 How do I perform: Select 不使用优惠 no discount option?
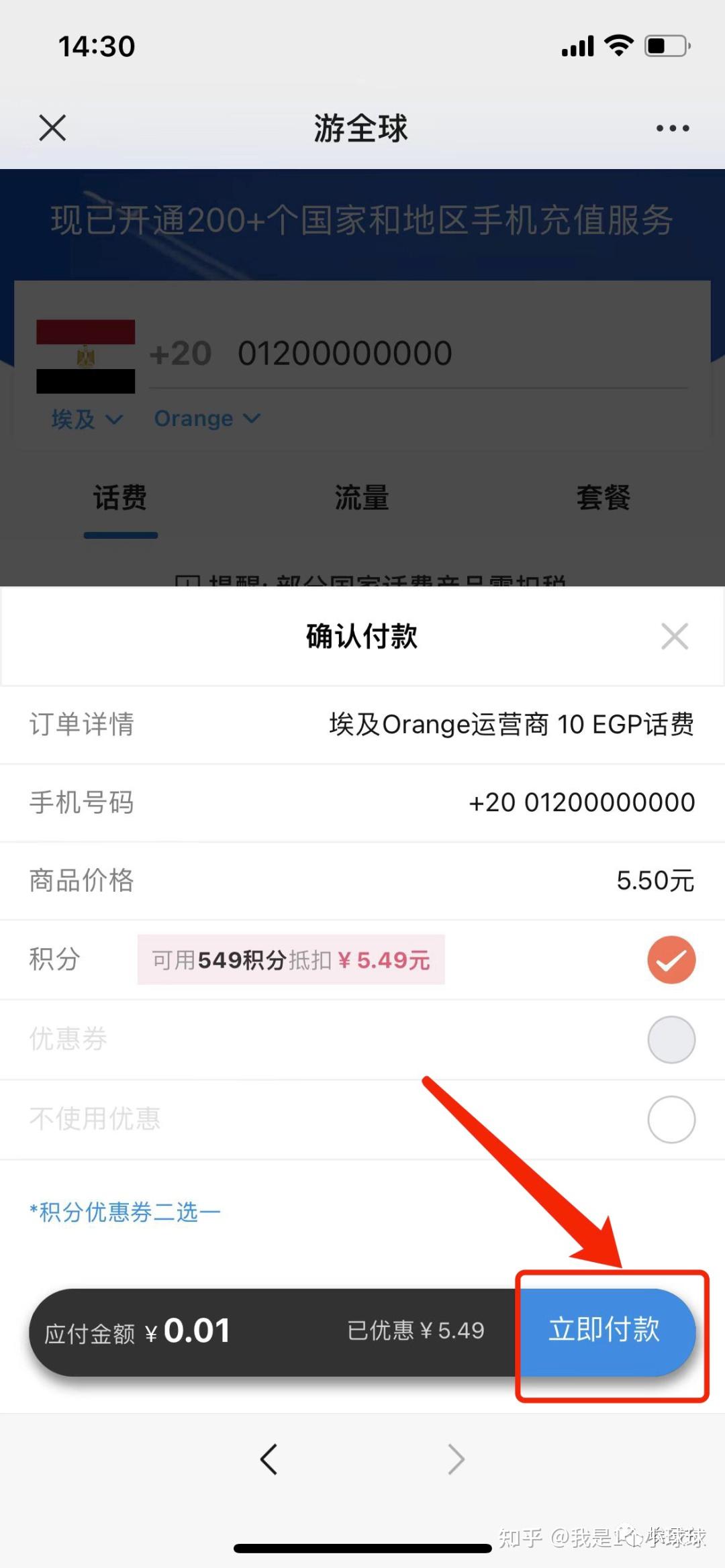pyautogui.click(x=671, y=1119)
